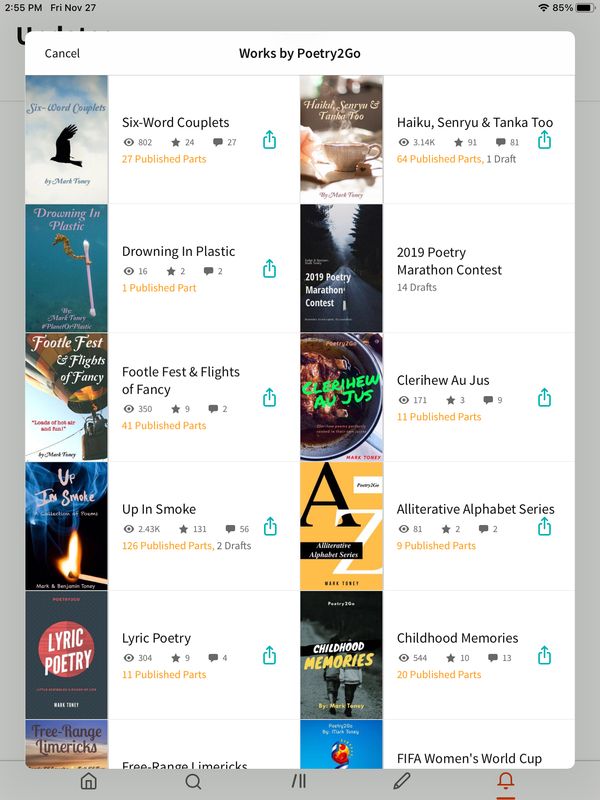Share the Childhood Memories work
600x800 pixels.
544,655
